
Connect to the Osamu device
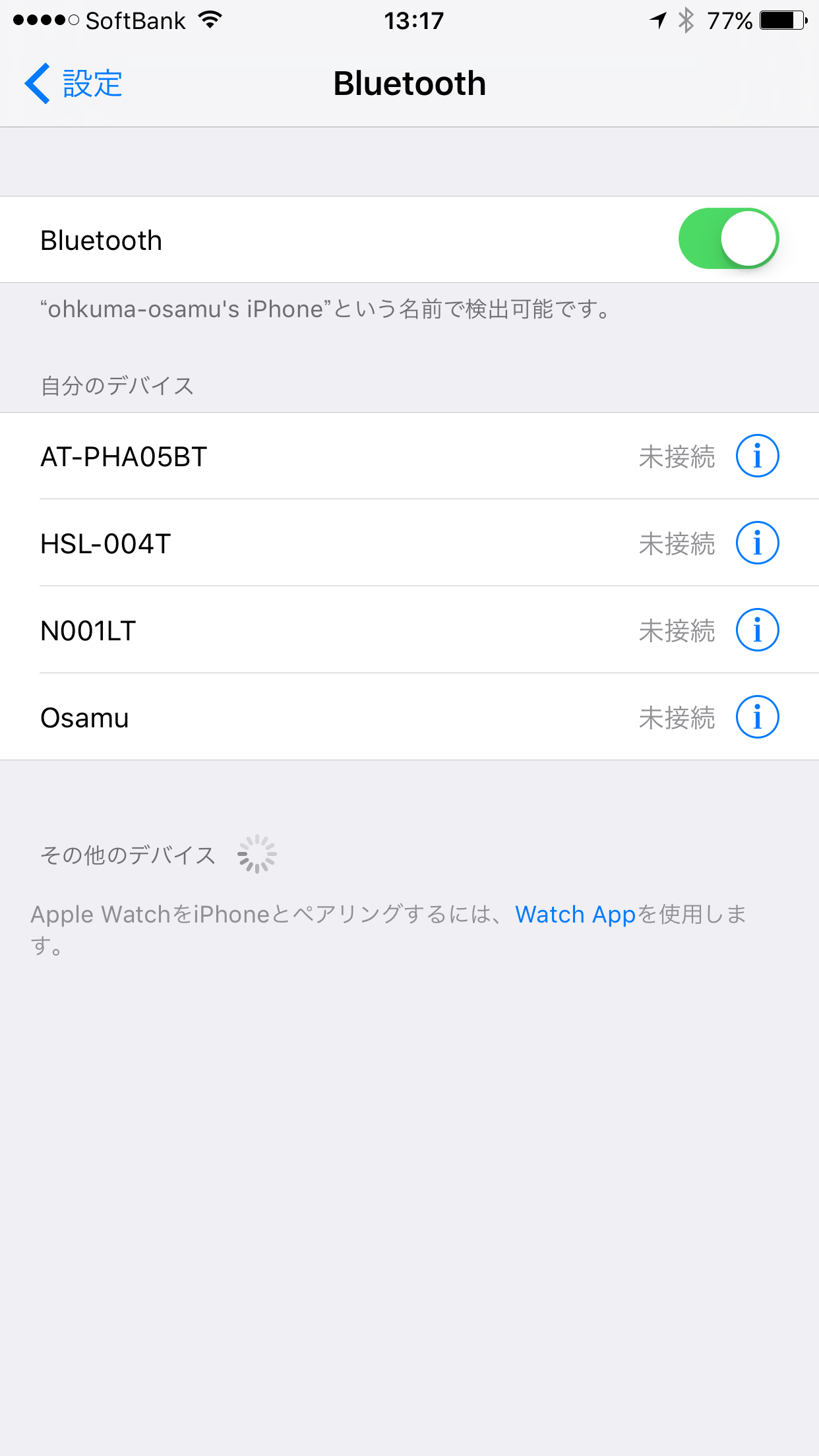click(x=409, y=717)
